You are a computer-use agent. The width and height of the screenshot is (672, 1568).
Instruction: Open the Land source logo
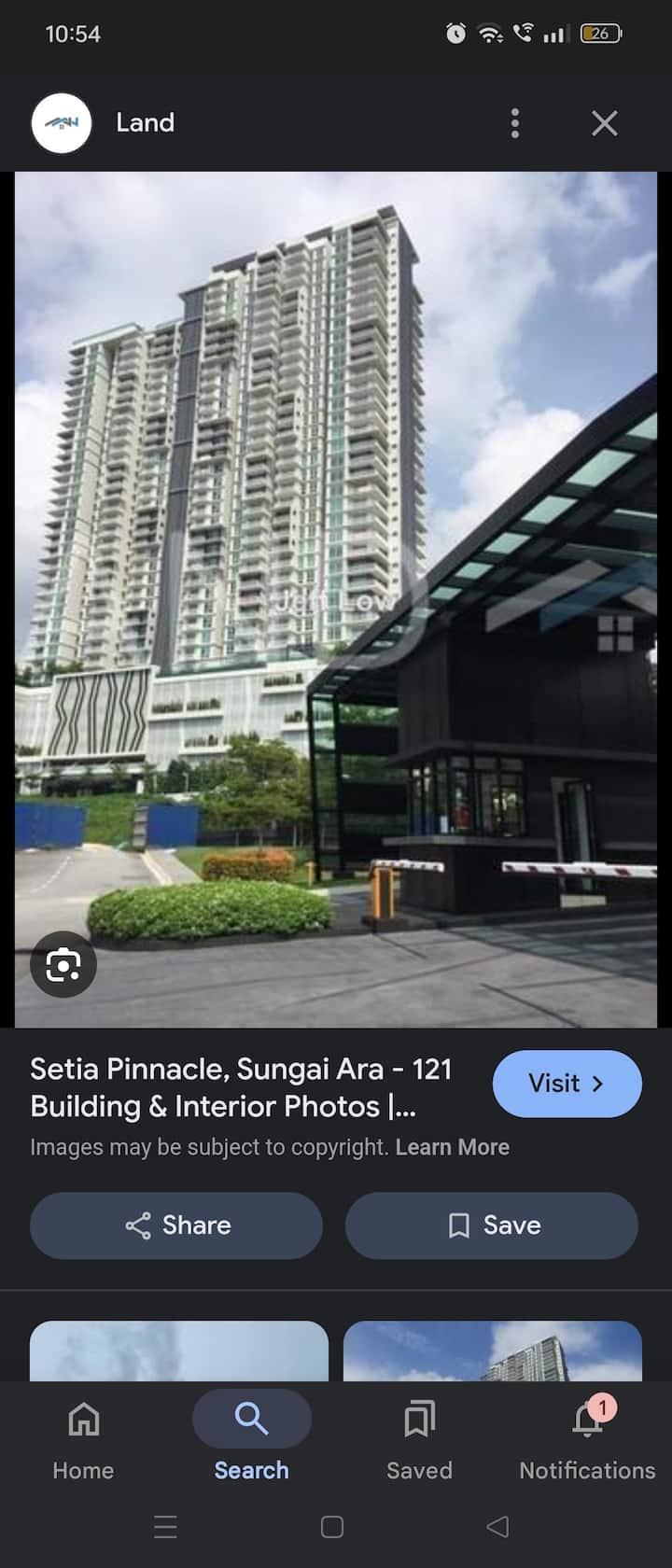click(x=62, y=123)
